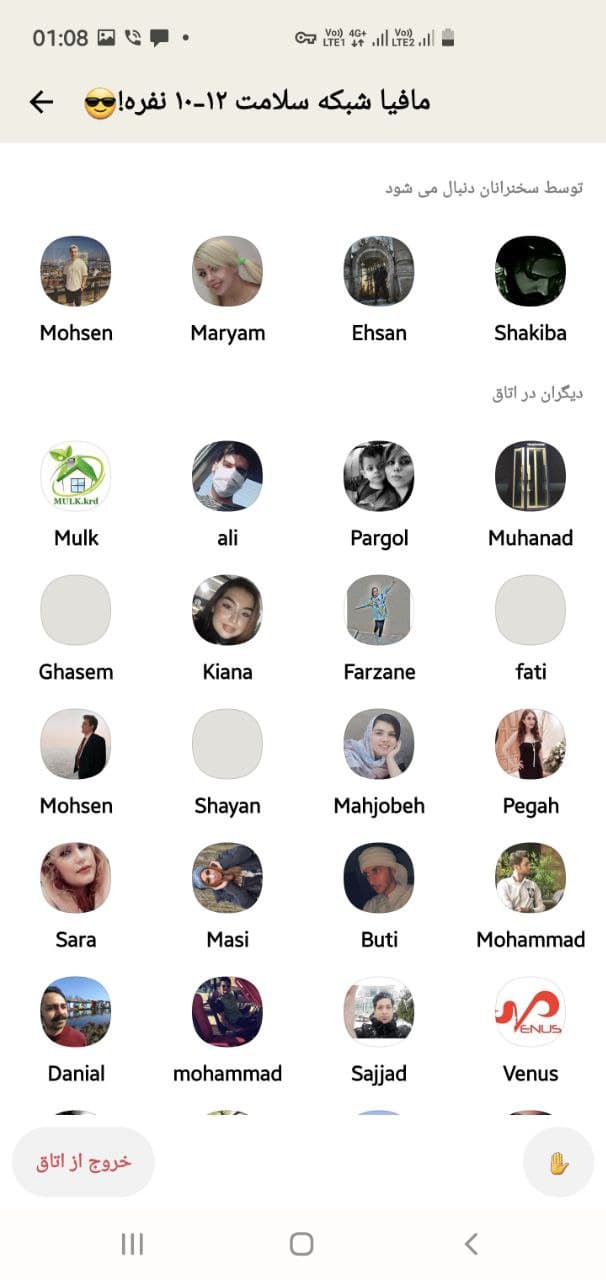
Task: Open Pargol's profile
Action: click(x=379, y=476)
